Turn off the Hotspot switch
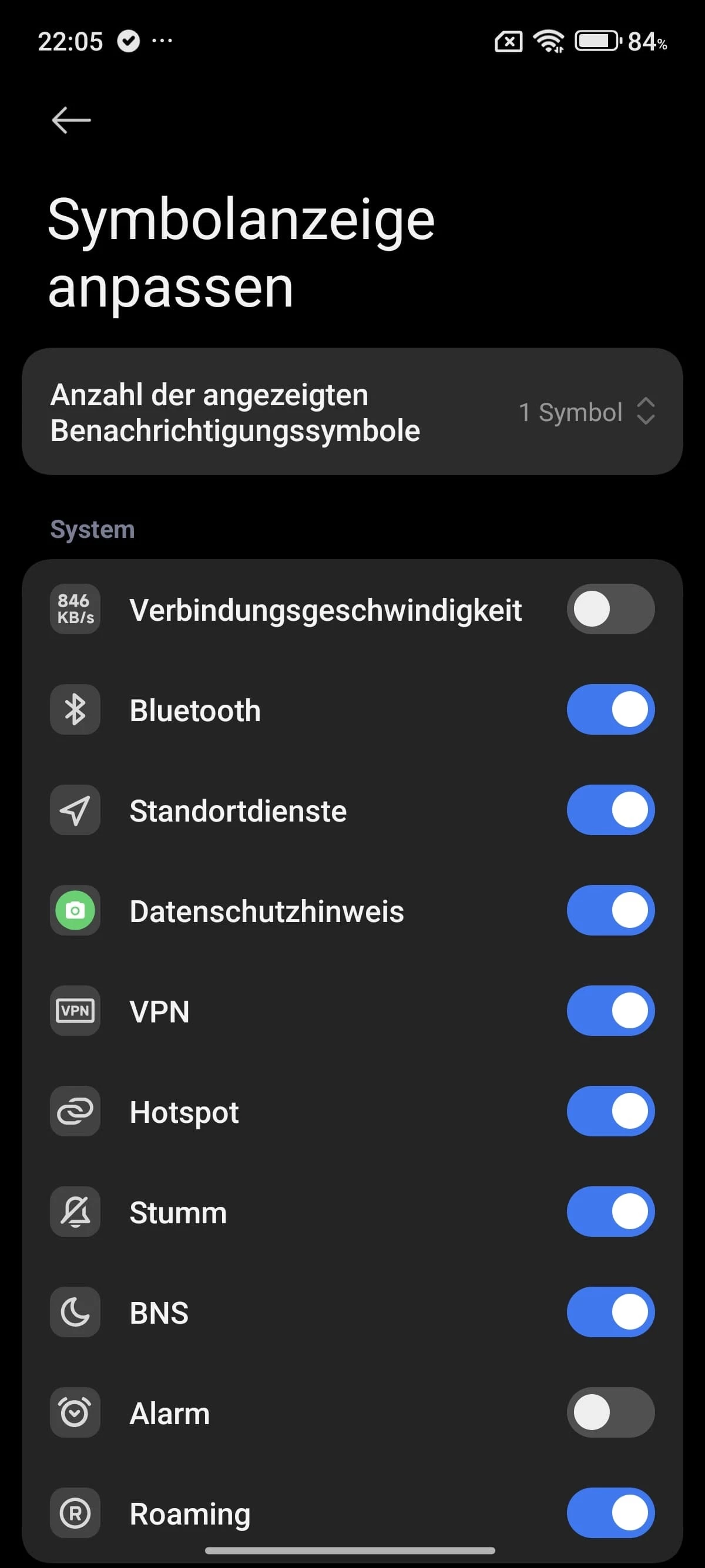Screen dimensions: 705x1568 610,1112
